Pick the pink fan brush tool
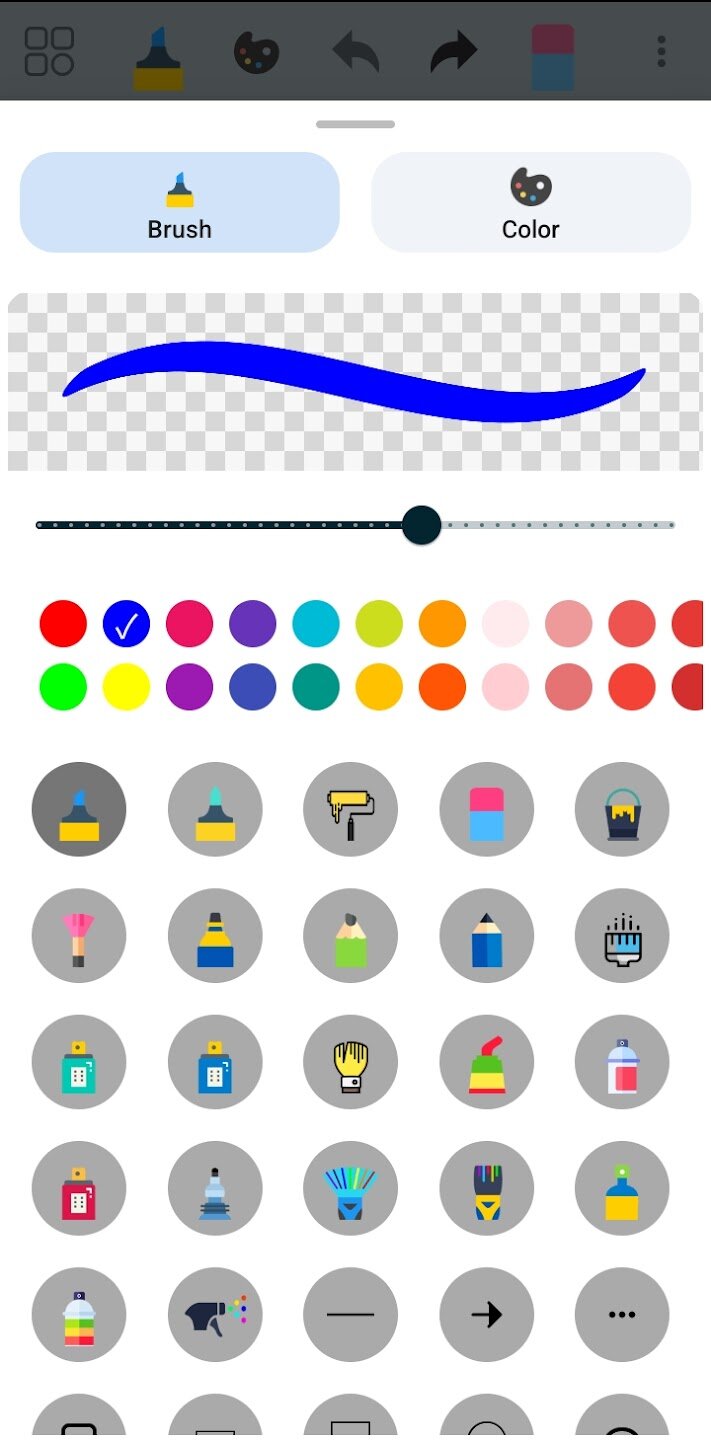The height and width of the screenshot is (1440, 711). point(79,936)
